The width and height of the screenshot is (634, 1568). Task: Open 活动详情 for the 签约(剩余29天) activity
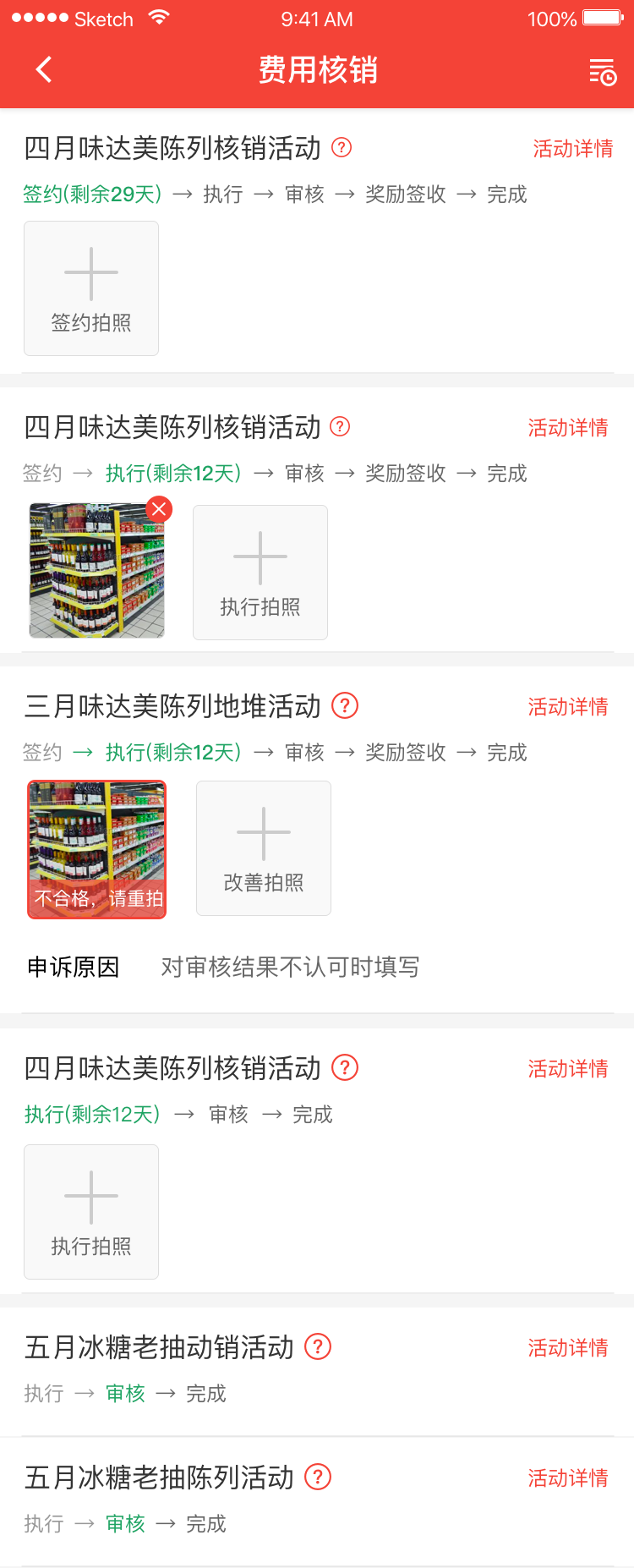[572, 149]
